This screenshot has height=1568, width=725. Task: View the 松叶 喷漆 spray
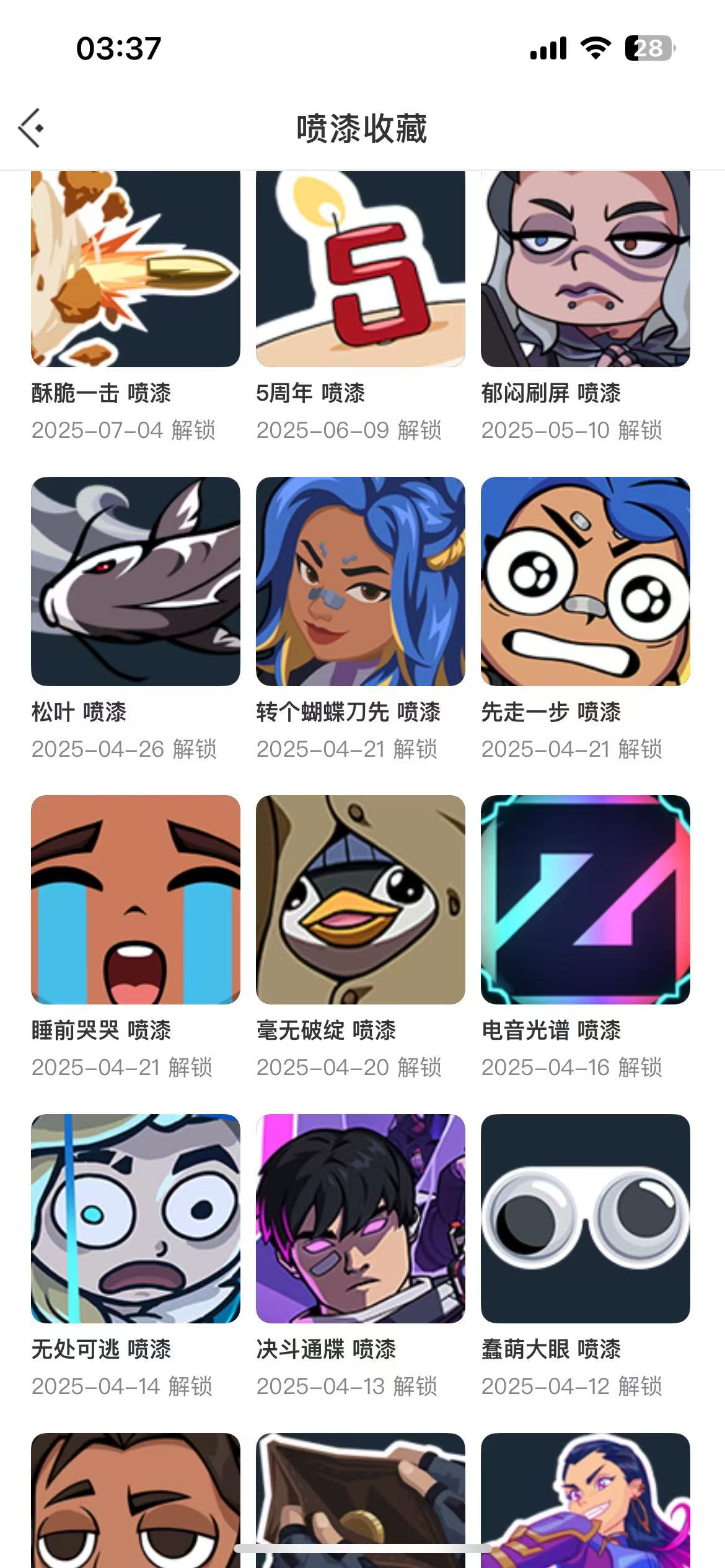(135, 581)
